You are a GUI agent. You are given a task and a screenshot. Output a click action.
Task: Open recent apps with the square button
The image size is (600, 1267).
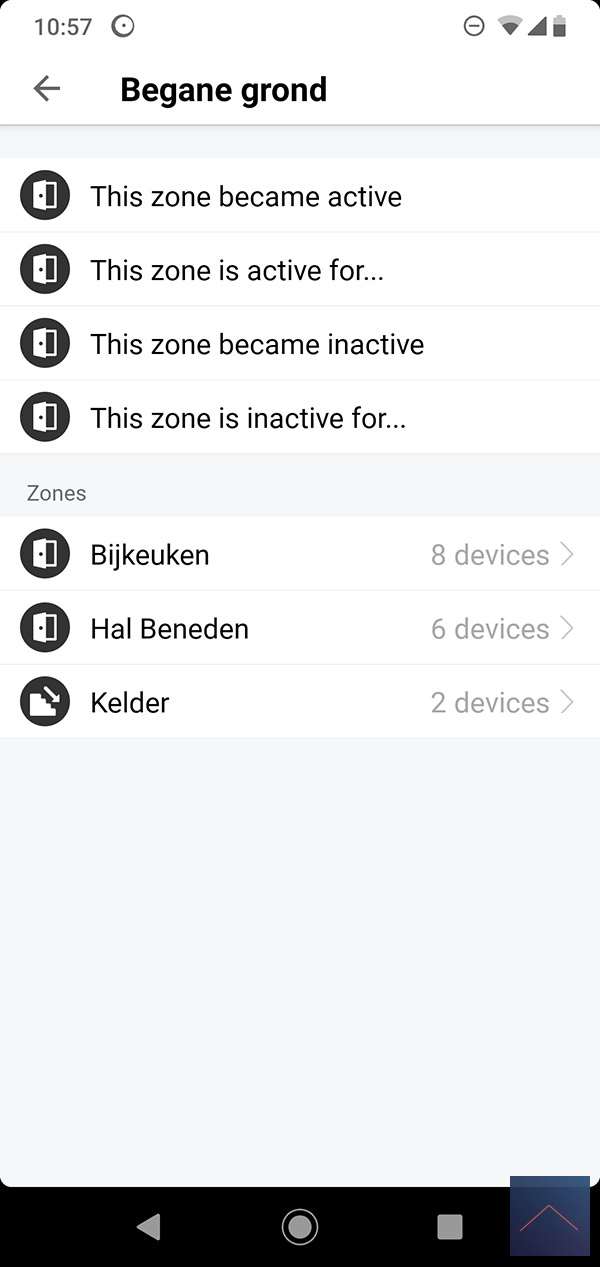[450, 1226]
